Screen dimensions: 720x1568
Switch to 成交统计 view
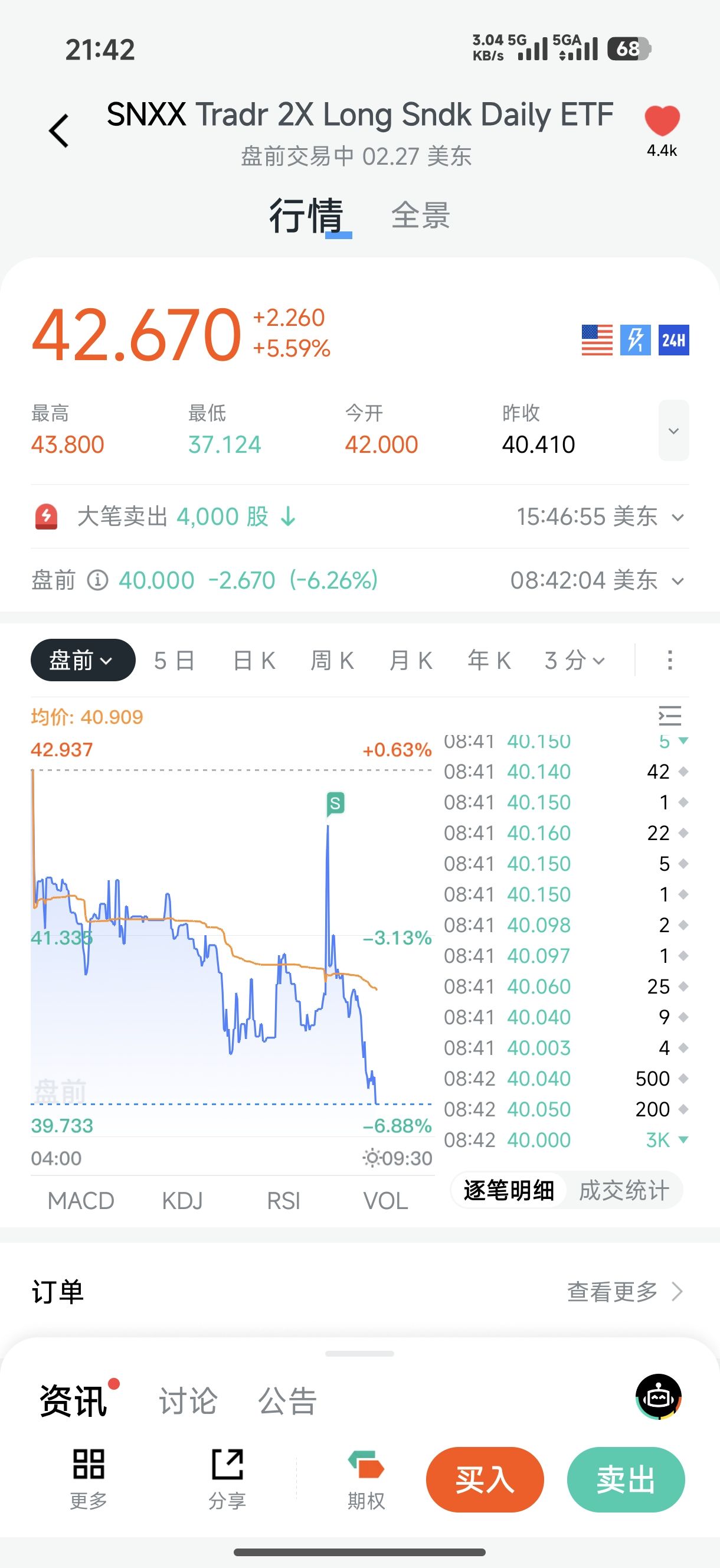[x=623, y=1191]
